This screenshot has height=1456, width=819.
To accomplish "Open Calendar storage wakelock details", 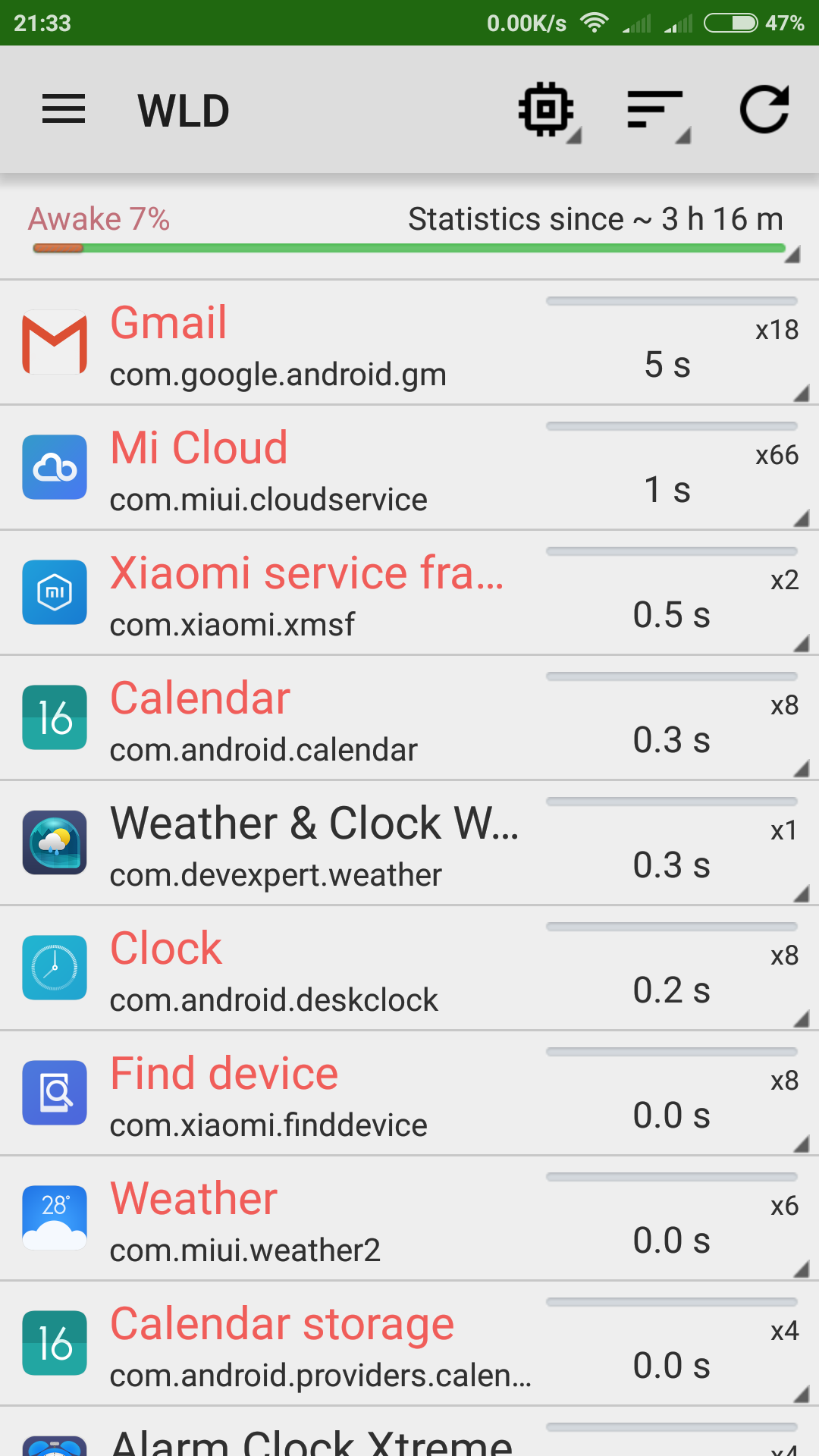I will [x=409, y=1344].
